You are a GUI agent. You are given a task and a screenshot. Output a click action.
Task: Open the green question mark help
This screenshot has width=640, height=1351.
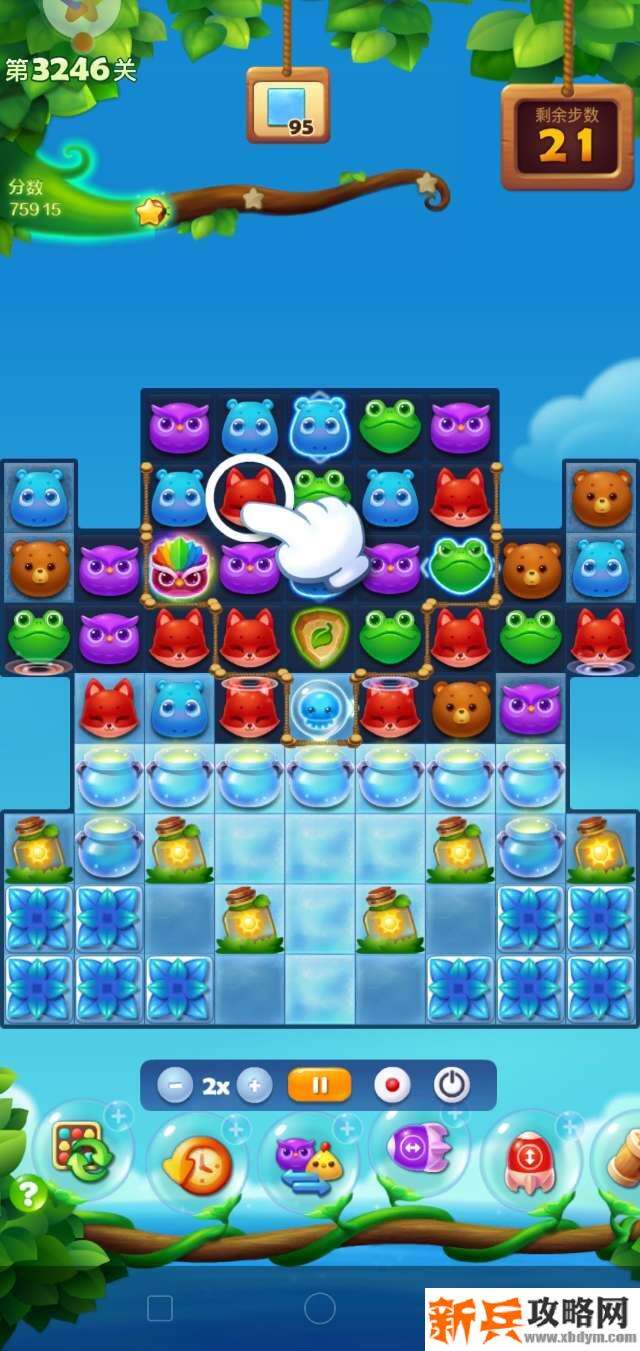[x=29, y=1193]
